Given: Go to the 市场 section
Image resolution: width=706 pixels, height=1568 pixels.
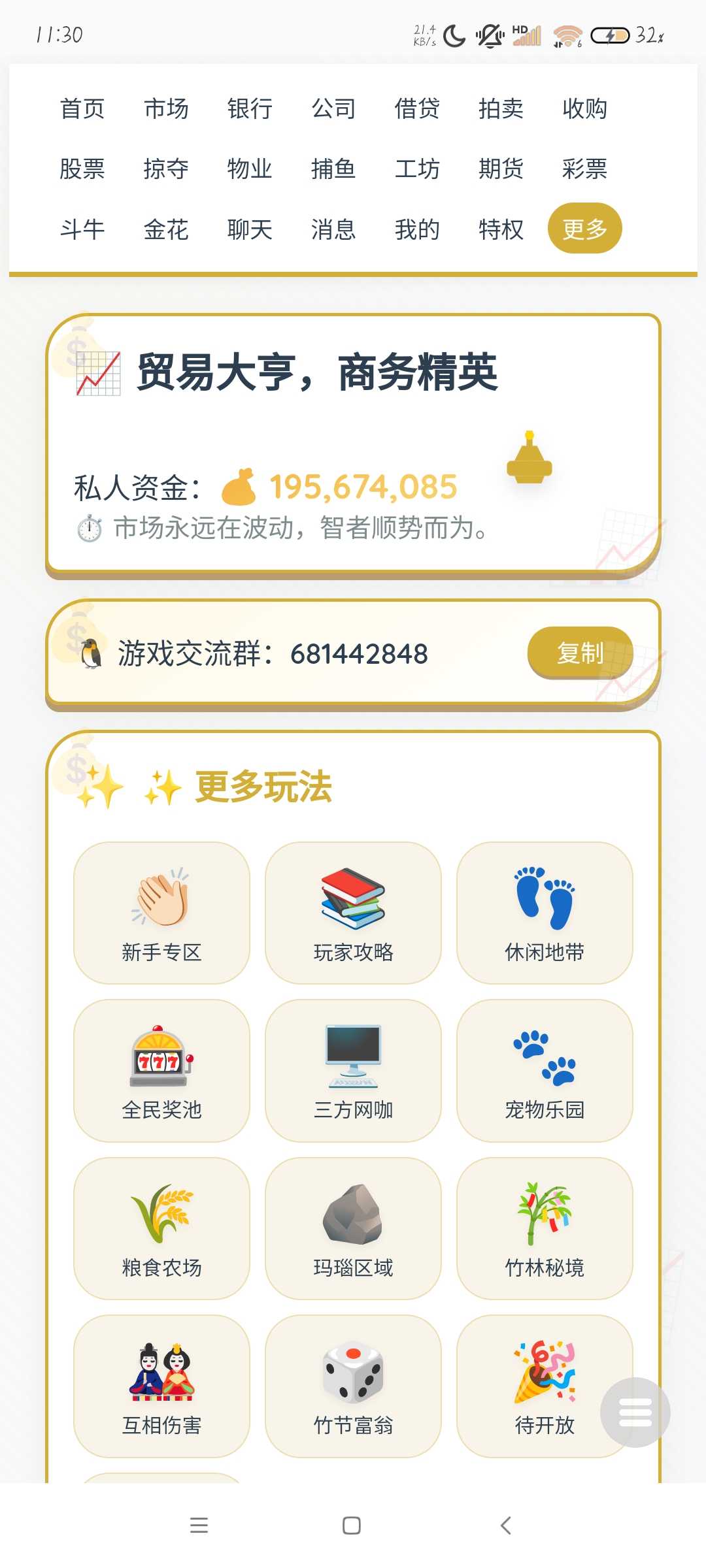Looking at the screenshot, I should pos(166,108).
